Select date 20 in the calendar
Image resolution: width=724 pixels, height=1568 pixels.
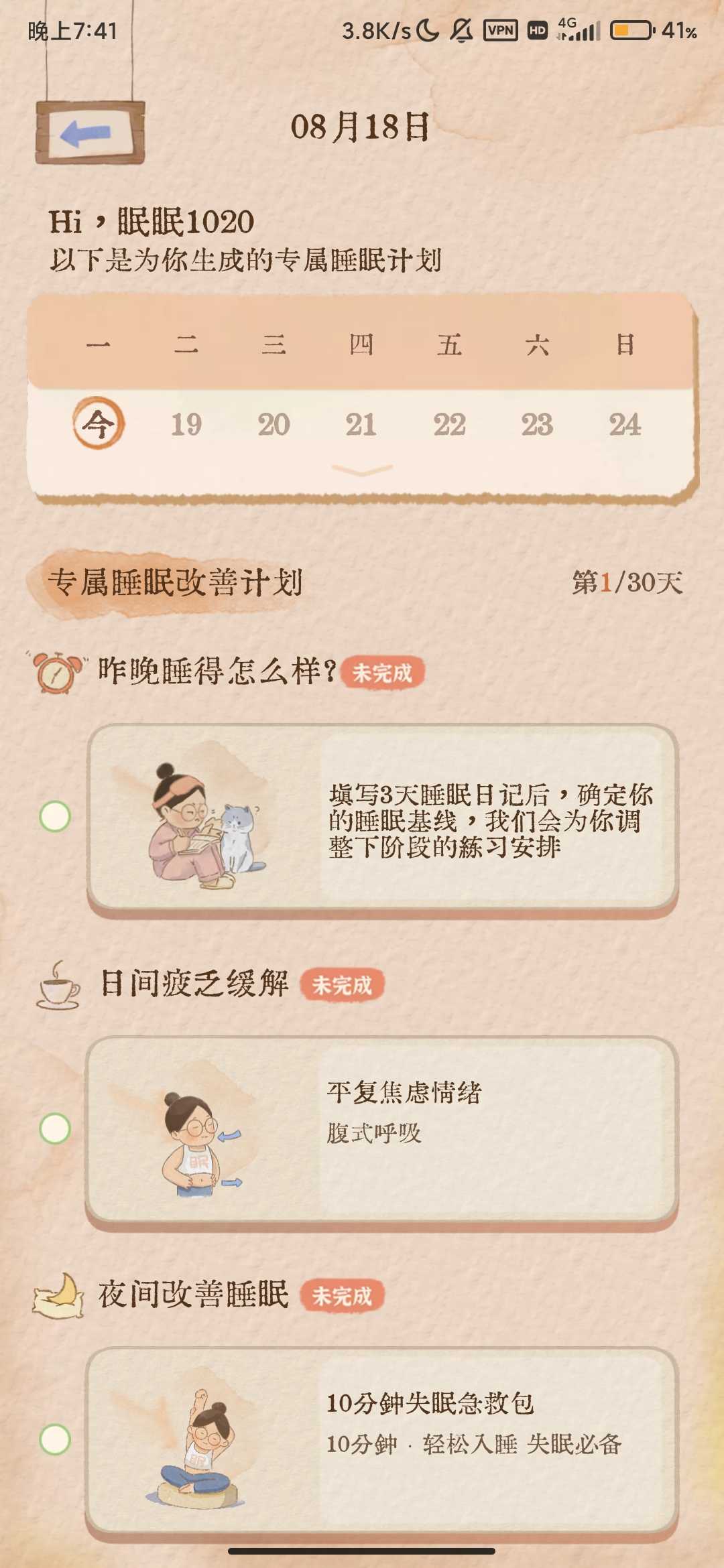[x=274, y=424]
